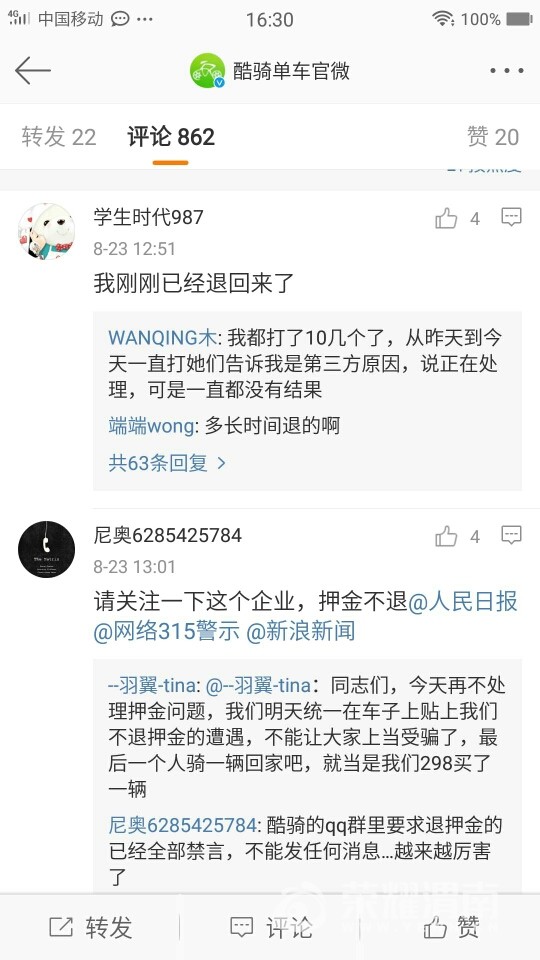The image size is (540, 960).
Task: Reply to 尼奥6285425784's comment
Action: [511, 535]
